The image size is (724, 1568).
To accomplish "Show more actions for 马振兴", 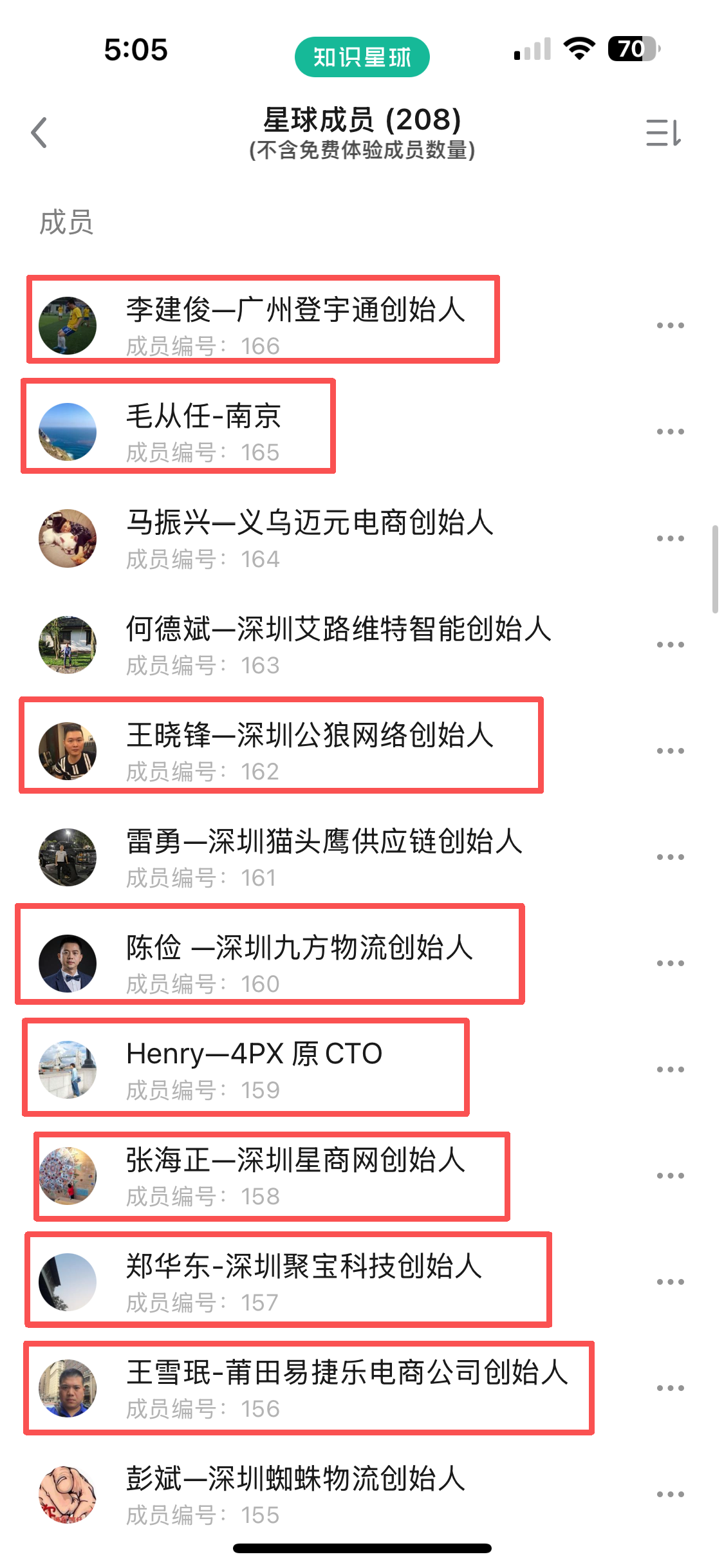I will (x=670, y=538).
